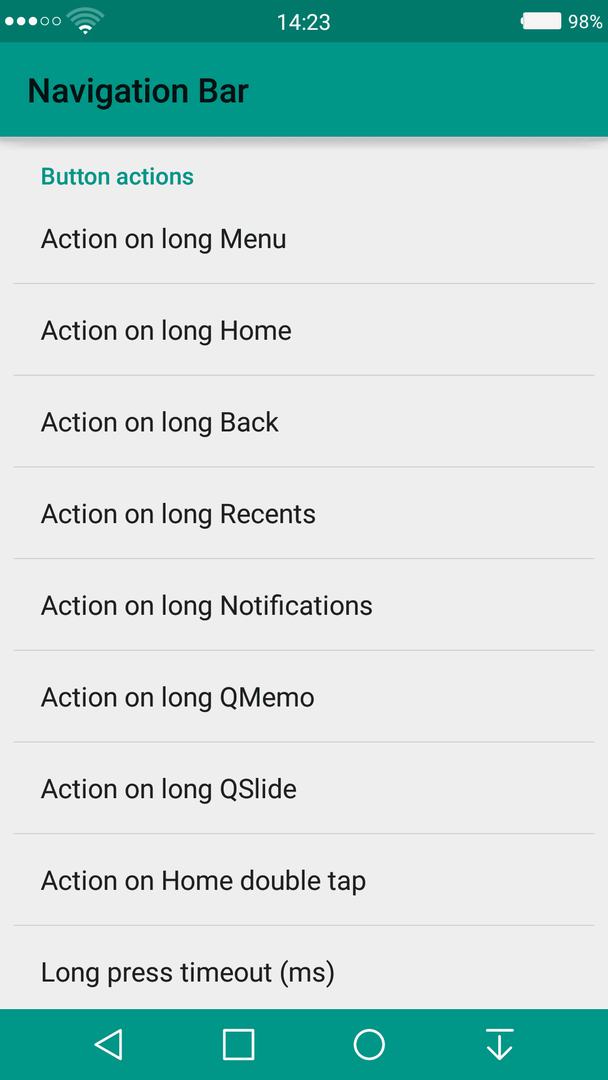Tap the system back triangle button
Viewport: 608px width, 1080px height.
point(109,1044)
